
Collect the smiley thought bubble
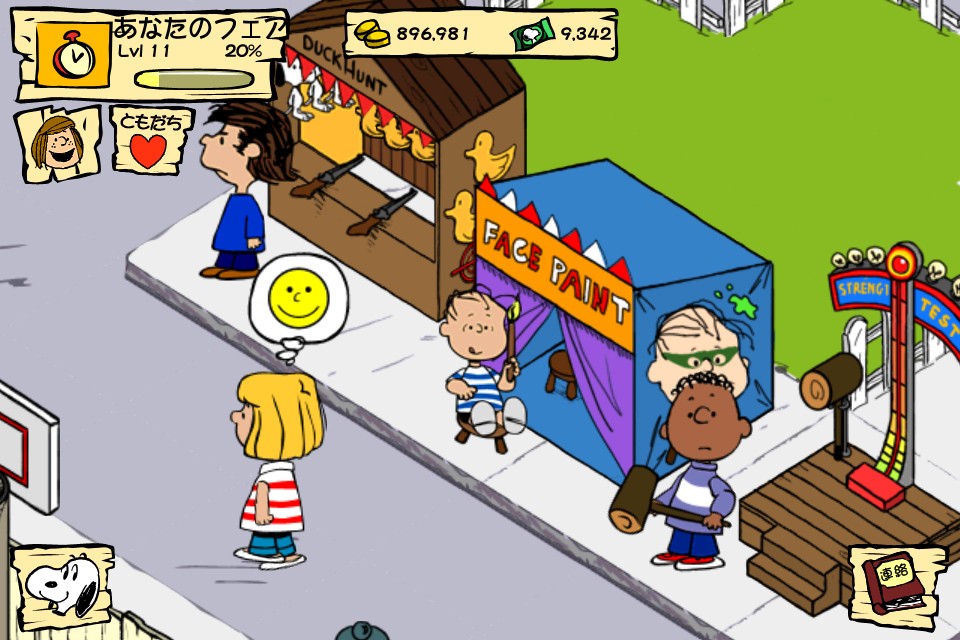pos(298,305)
